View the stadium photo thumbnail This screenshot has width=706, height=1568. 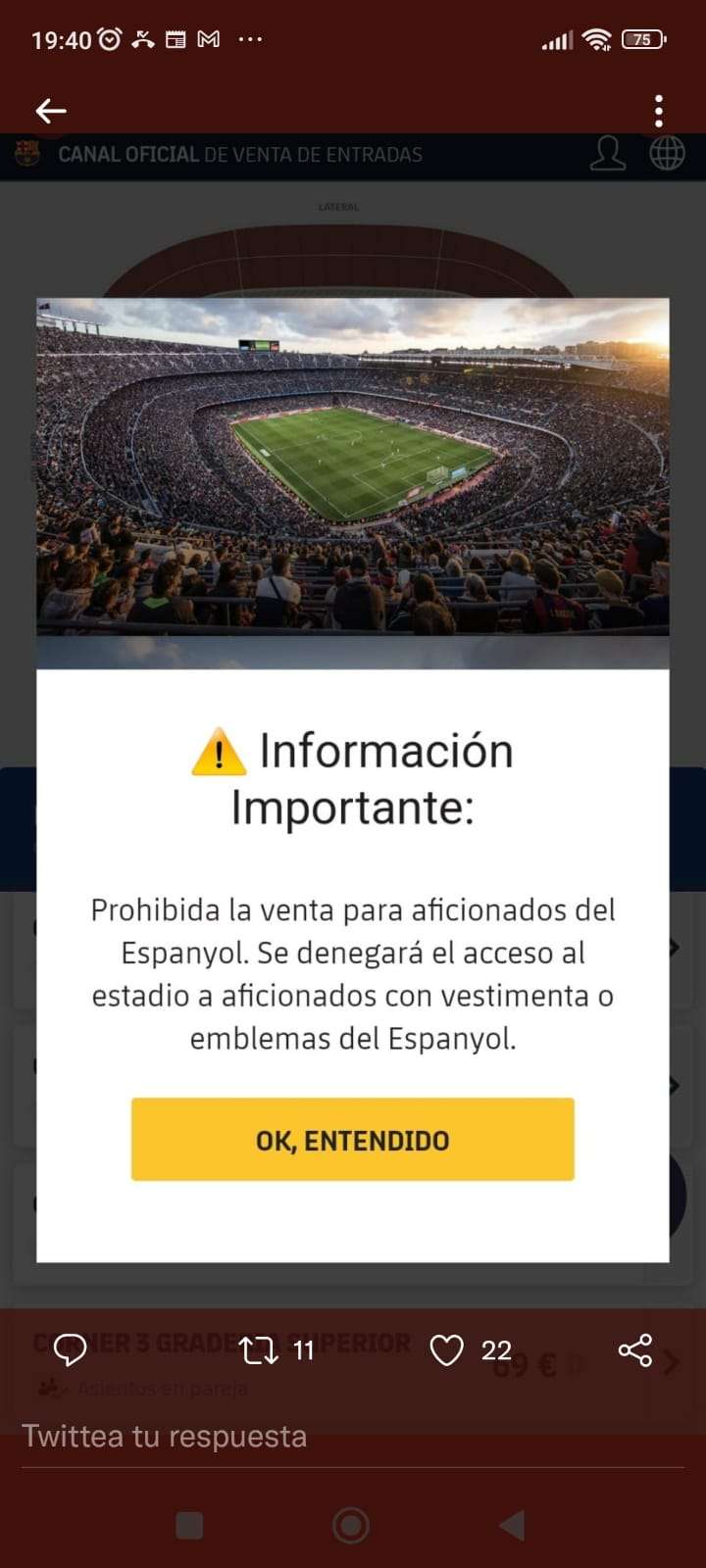click(x=352, y=470)
